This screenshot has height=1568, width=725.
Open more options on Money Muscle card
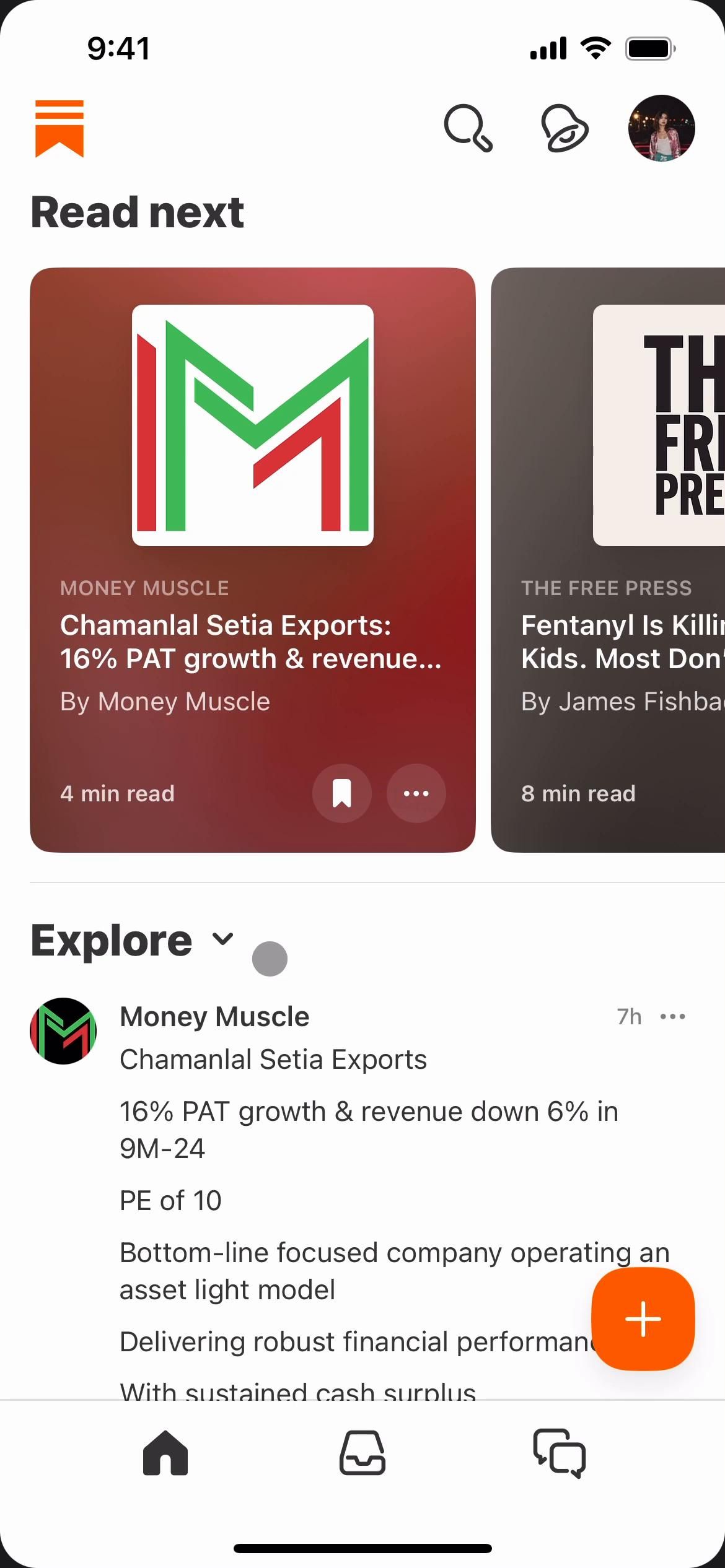tap(416, 793)
